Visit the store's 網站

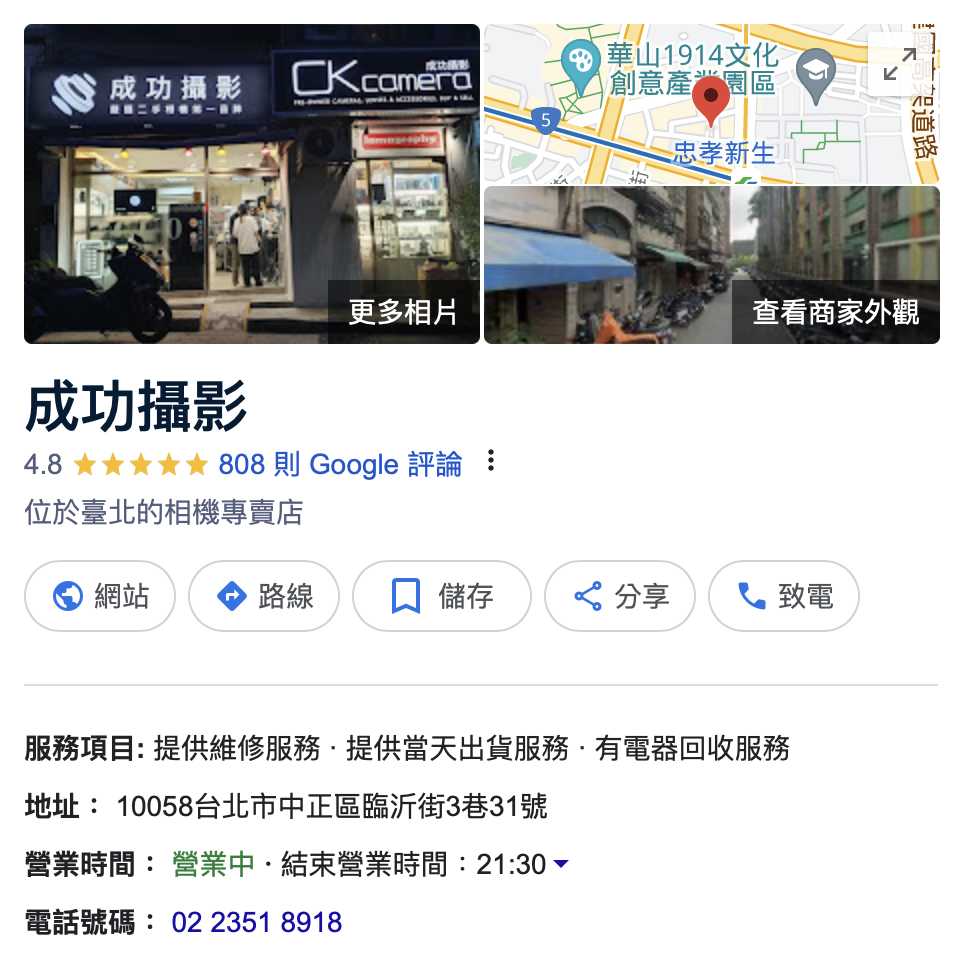pyautogui.click(x=100, y=597)
